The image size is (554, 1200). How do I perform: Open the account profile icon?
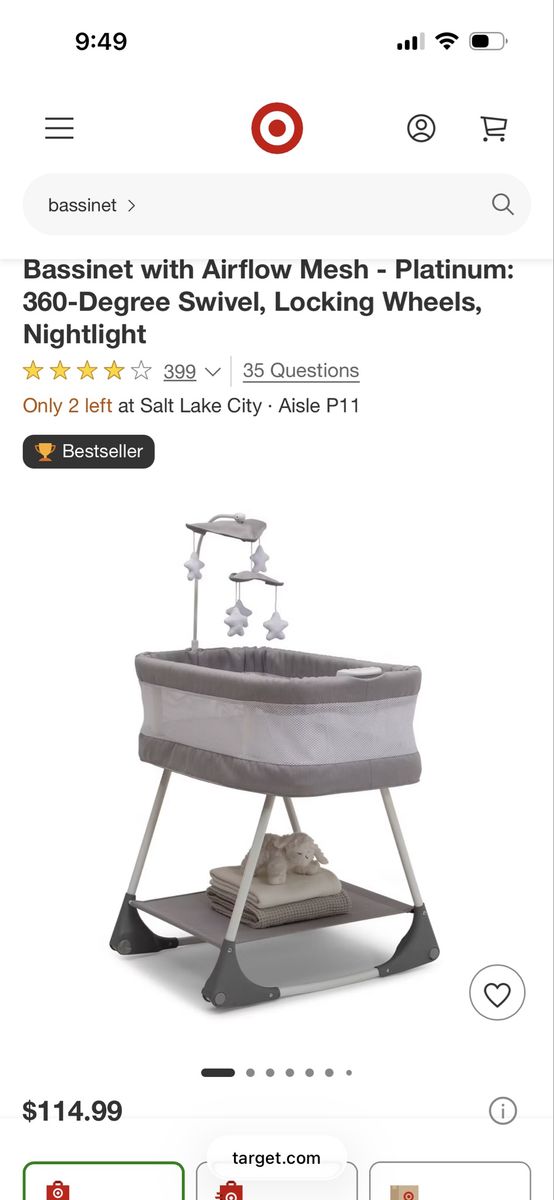tap(421, 128)
